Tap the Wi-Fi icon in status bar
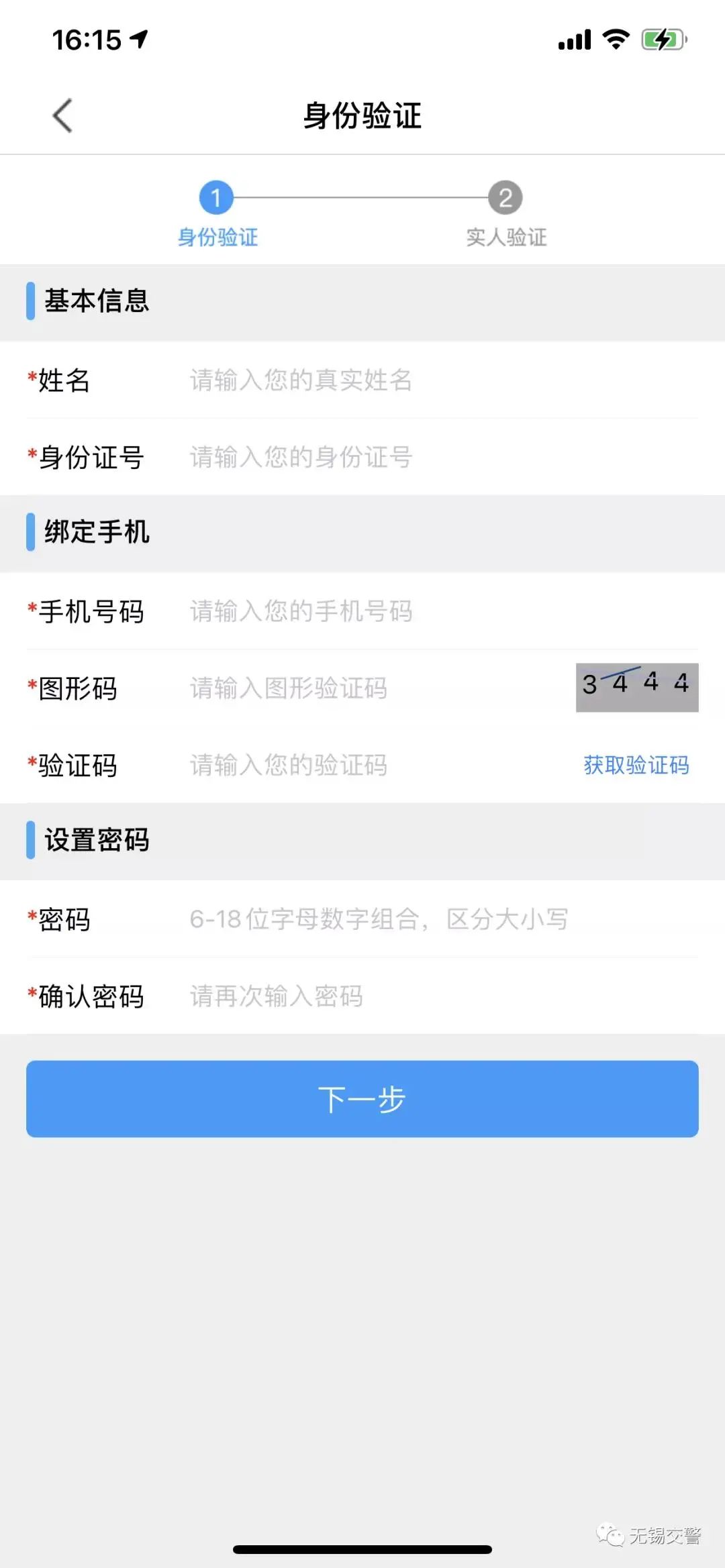725x1568 pixels. (615, 40)
